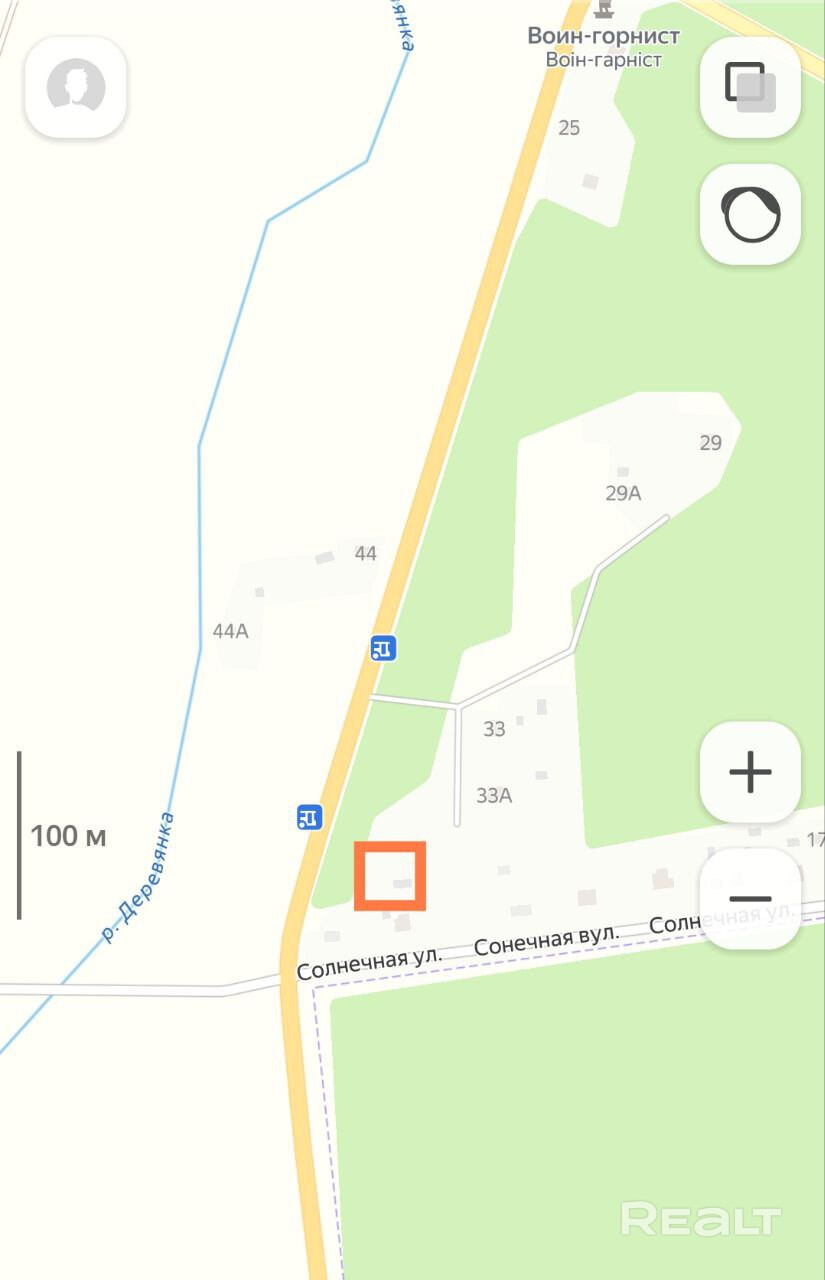Zoom in with the plus button
This screenshot has width=825, height=1280.
(x=750, y=772)
